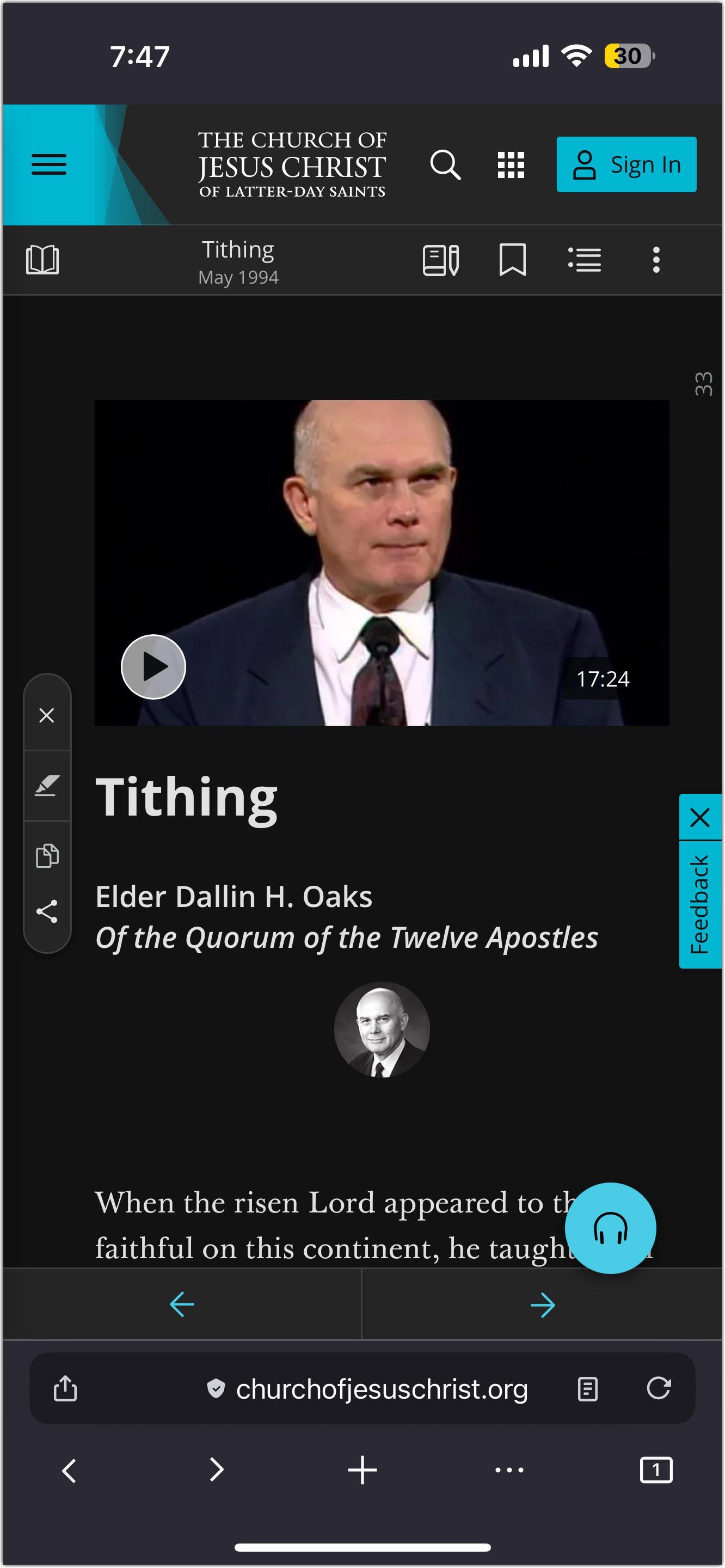The width and height of the screenshot is (725, 1568).
Task: Select the highlight marker tool
Action: point(47,786)
